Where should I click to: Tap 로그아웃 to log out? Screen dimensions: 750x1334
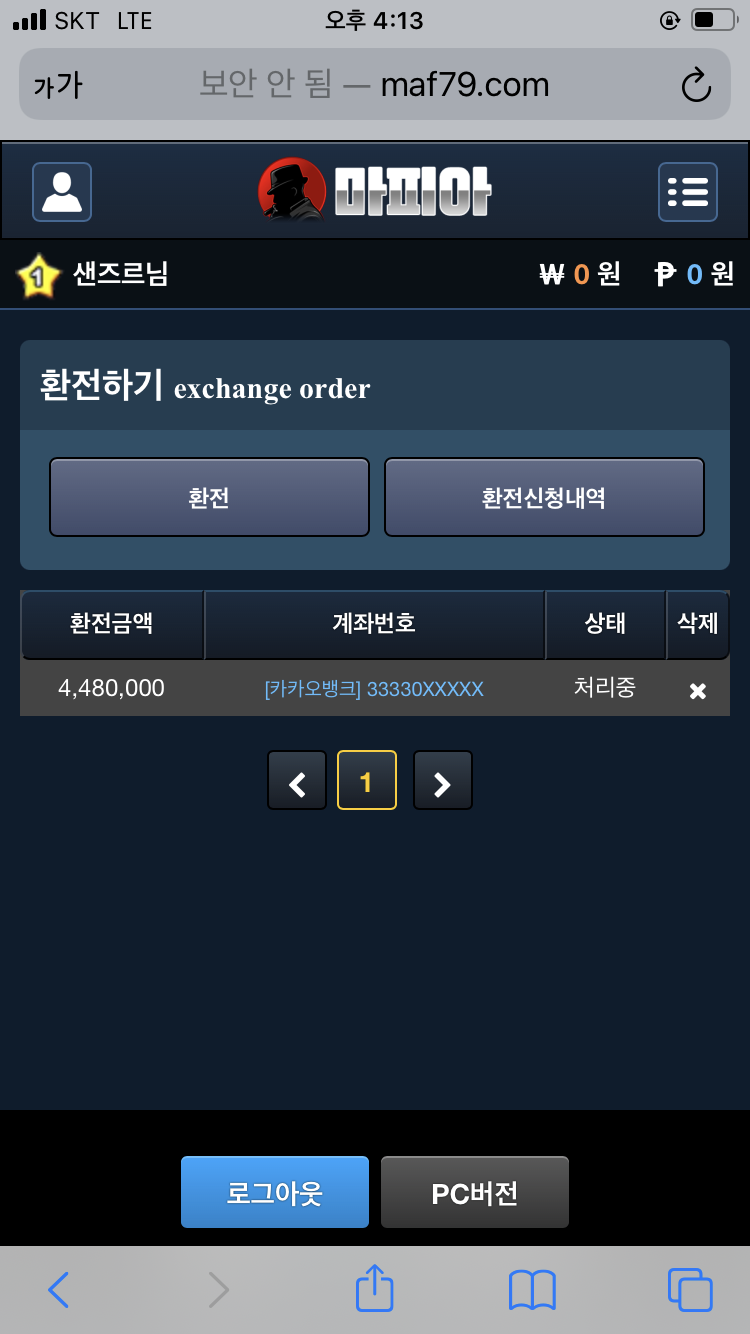tap(275, 1192)
